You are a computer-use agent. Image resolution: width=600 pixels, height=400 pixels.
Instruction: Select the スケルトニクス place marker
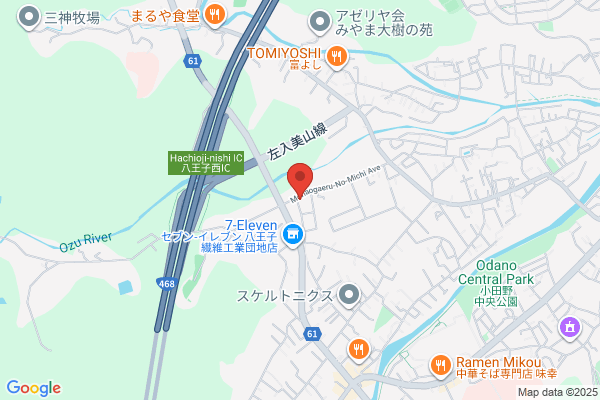coord(349,296)
